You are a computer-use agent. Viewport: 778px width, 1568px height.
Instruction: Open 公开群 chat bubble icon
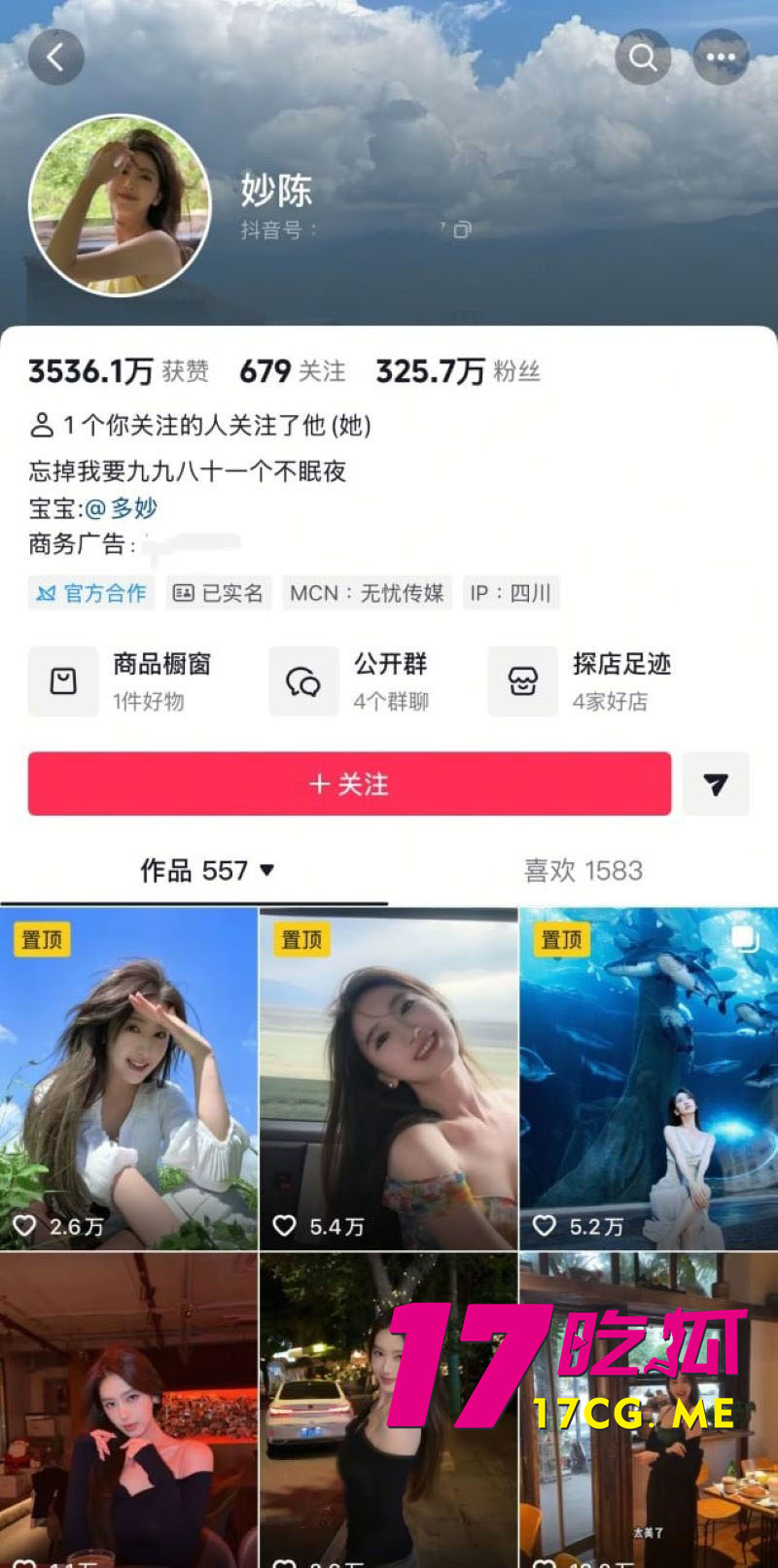(303, 680)
